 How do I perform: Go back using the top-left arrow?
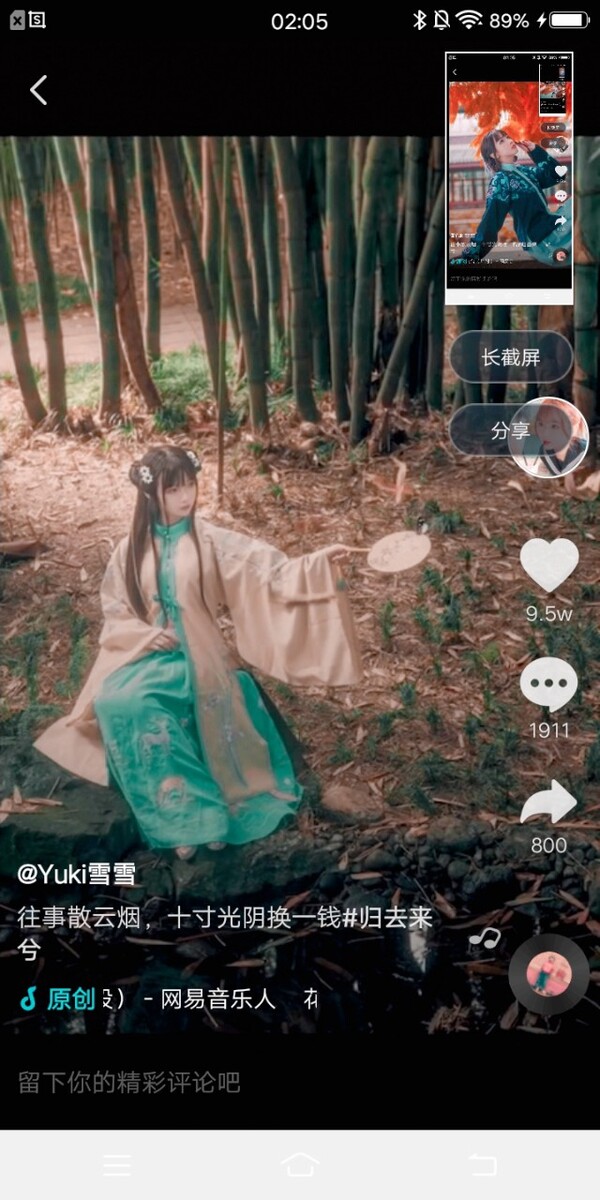38,90
